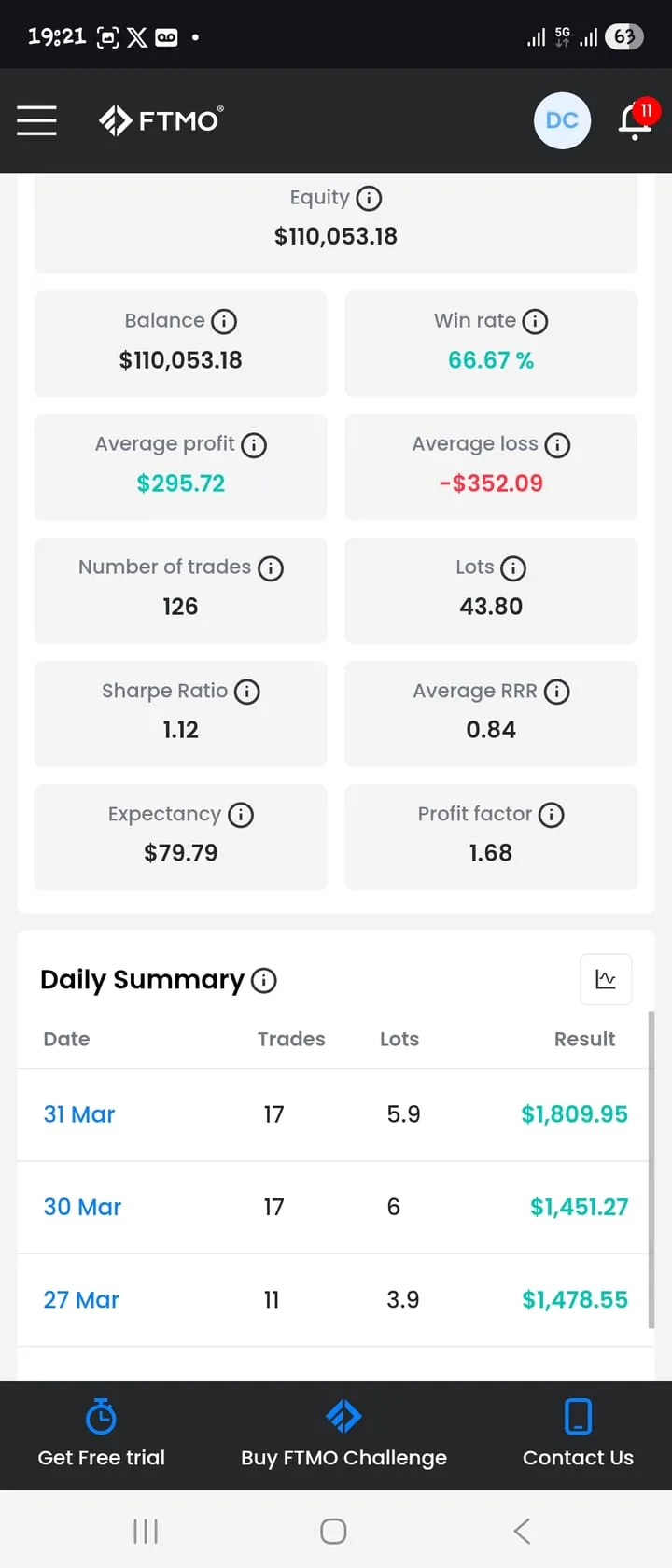Tap info icon next to Daily Summary
Image resolution: width=672 pixels, height=1568 pixels.
[x=264, y=981]
